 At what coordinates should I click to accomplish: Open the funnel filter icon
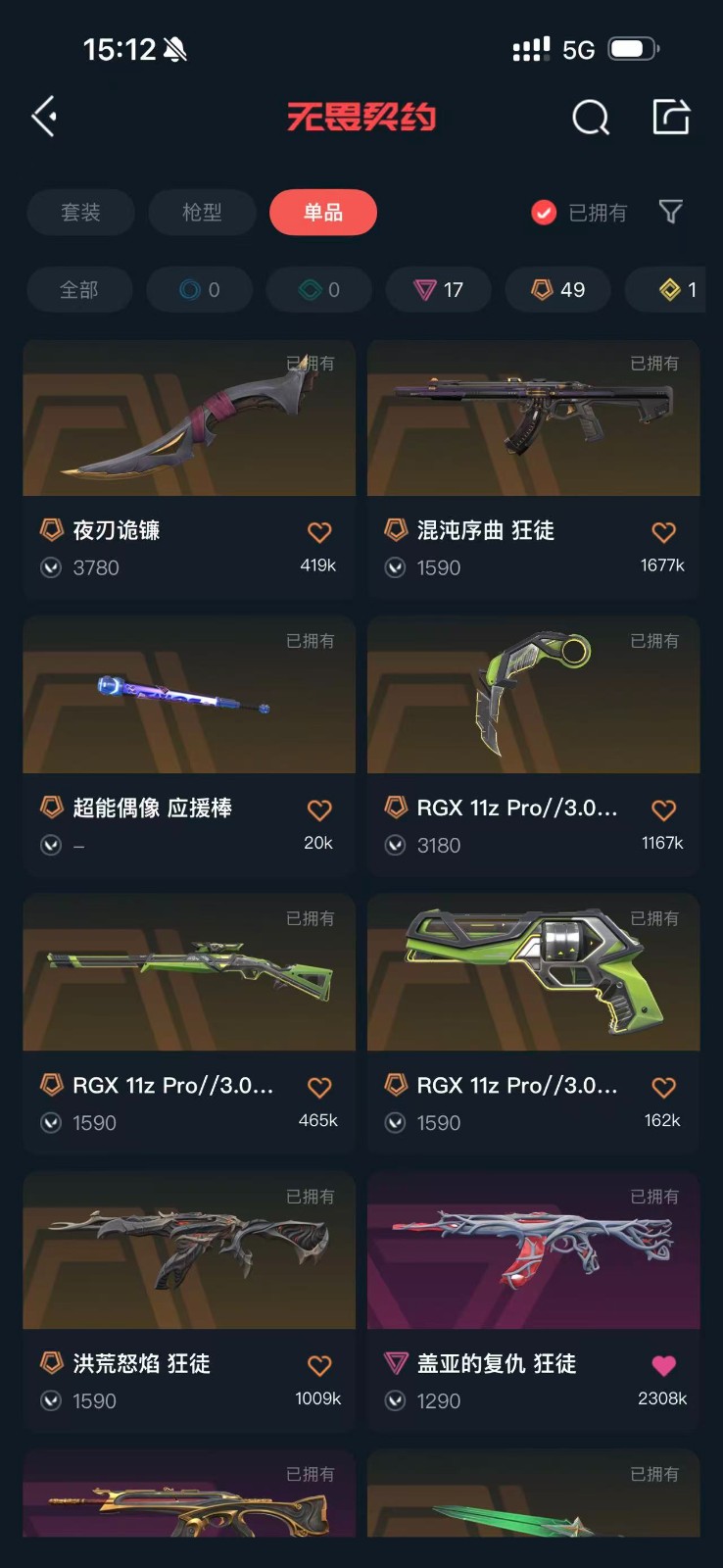pos(670,212)
